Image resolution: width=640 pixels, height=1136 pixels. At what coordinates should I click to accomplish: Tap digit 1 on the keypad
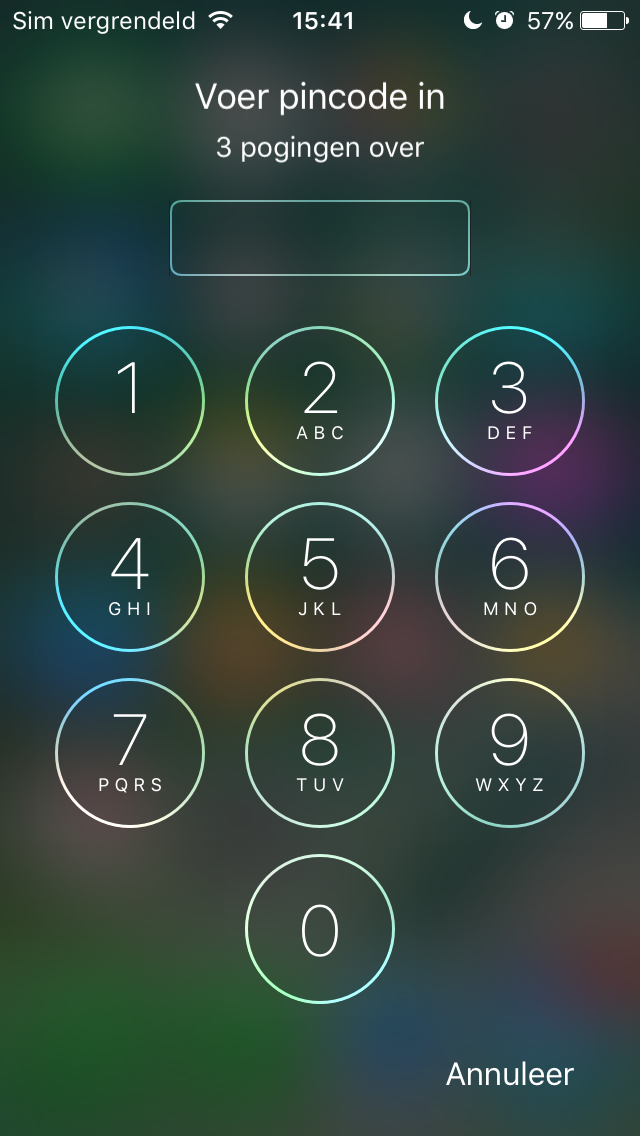(130, 401)
